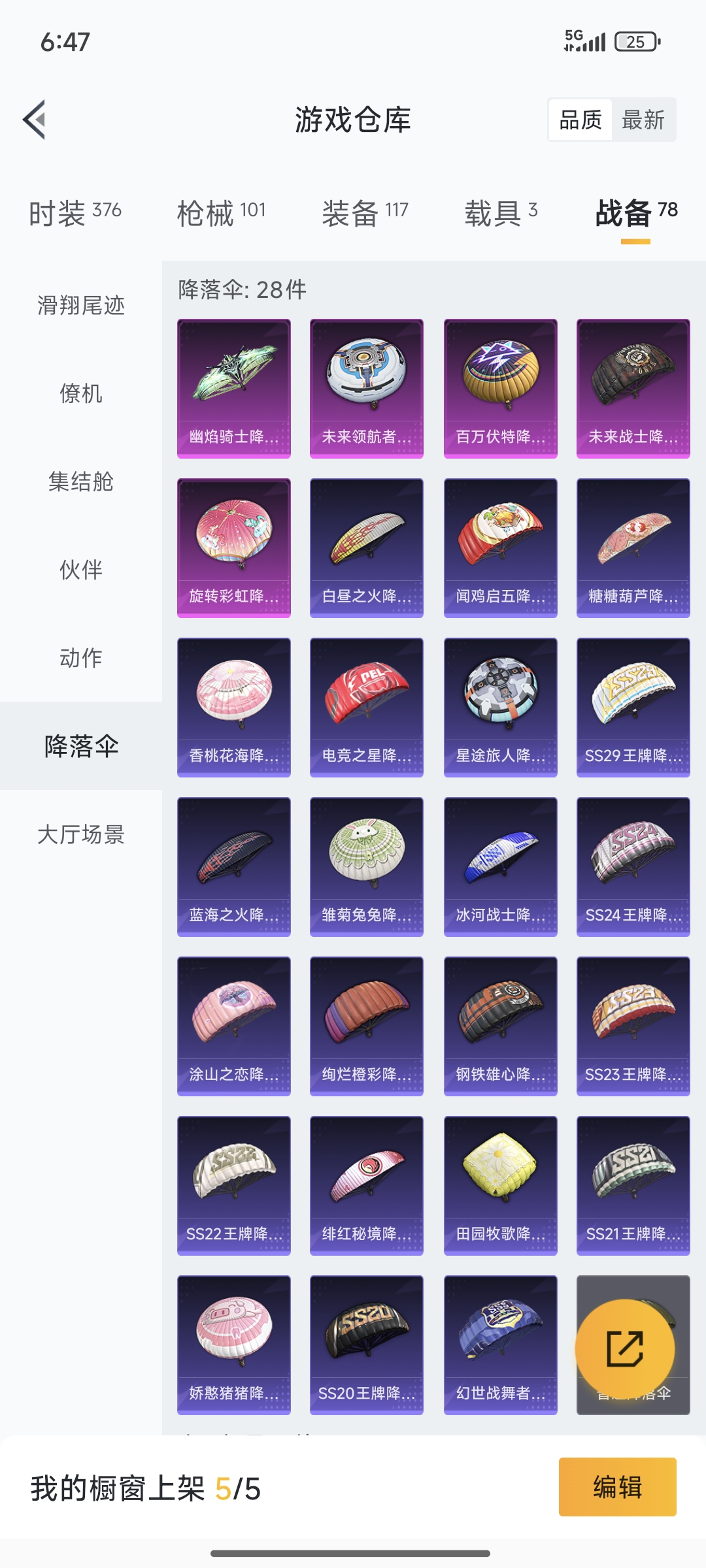
Task: Select the 旋转彩虹 parachute item
Action: click(x=233, y=547)
